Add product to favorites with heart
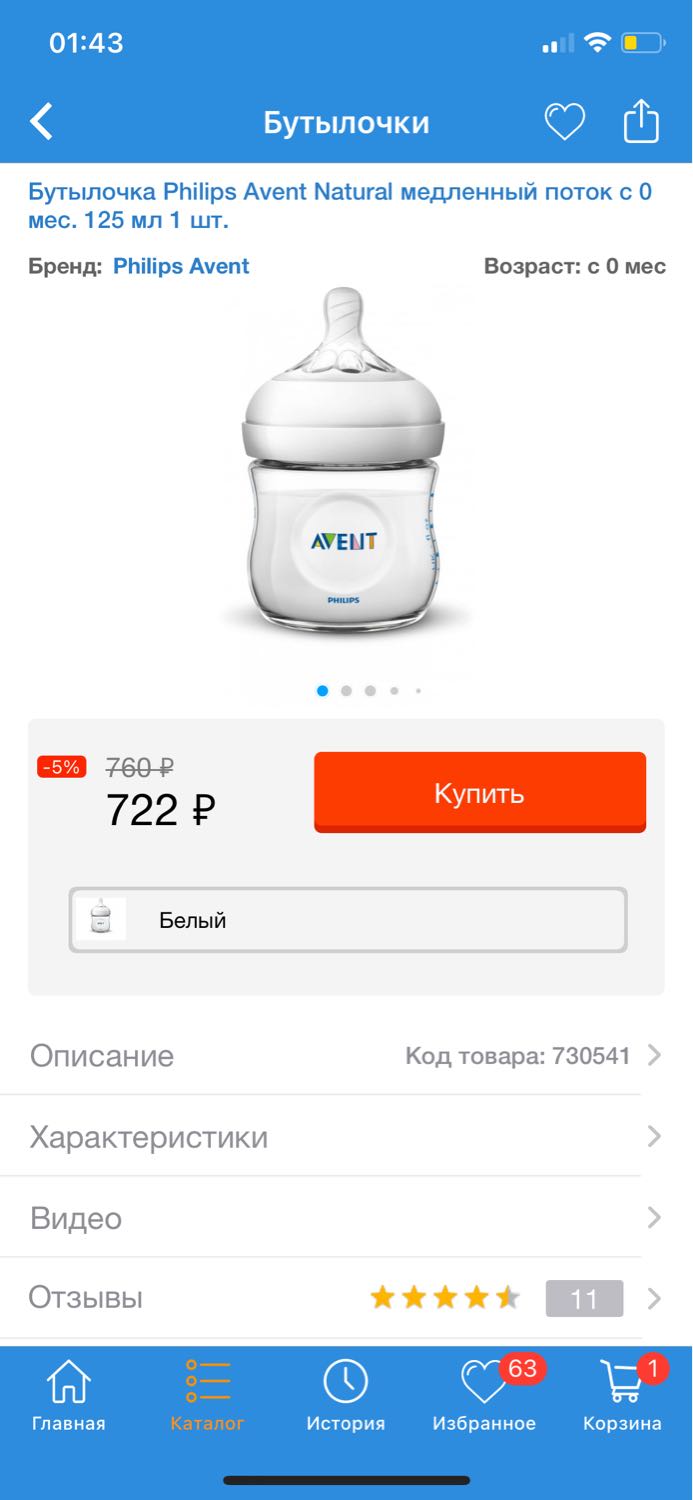The width and height of the screenshot is (693, 1500). [564, 122]
